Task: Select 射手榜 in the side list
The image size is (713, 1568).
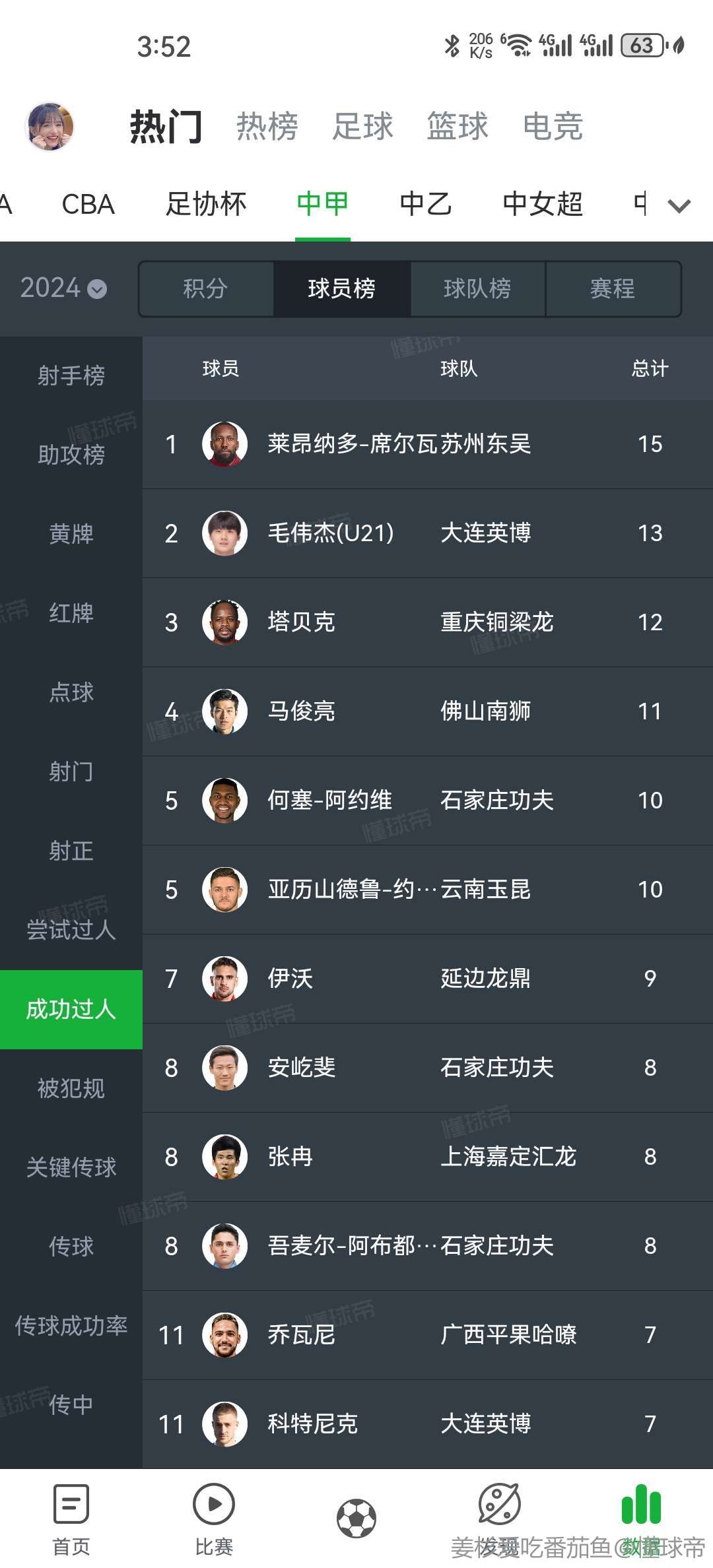Action: [x=71, y=376]
